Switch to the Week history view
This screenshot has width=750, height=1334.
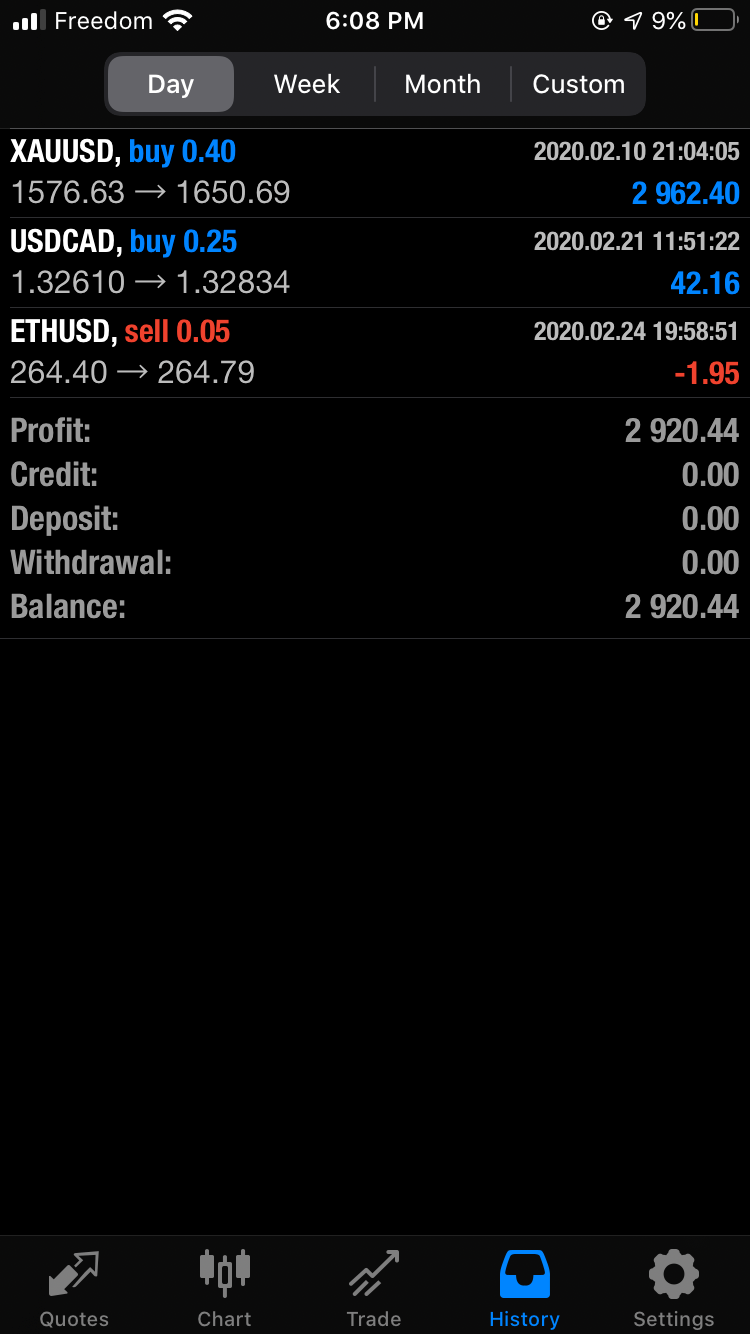pos(307,84)
